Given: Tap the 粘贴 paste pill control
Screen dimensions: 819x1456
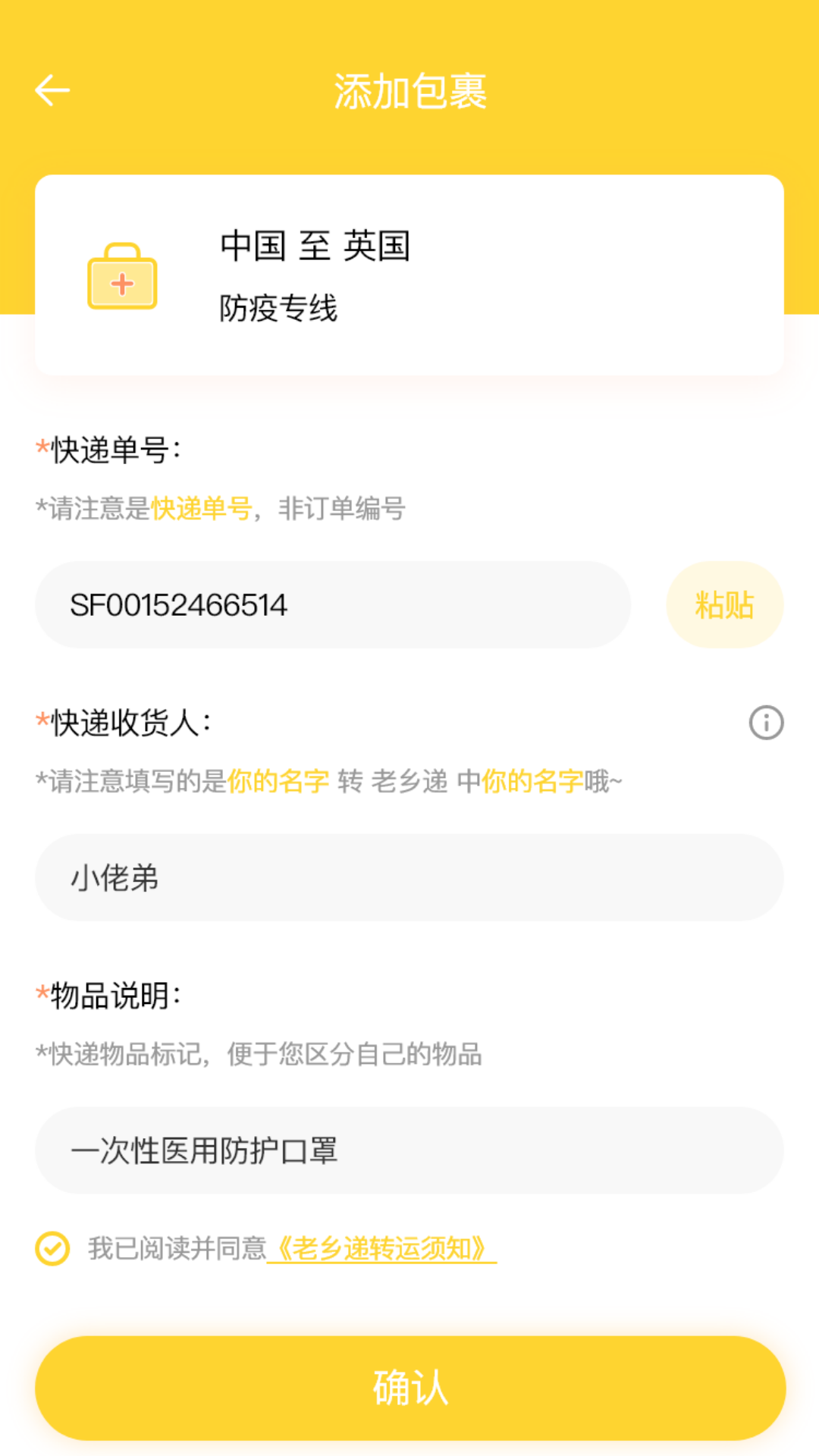Looking at the screenshot, I should coord(724,604).
